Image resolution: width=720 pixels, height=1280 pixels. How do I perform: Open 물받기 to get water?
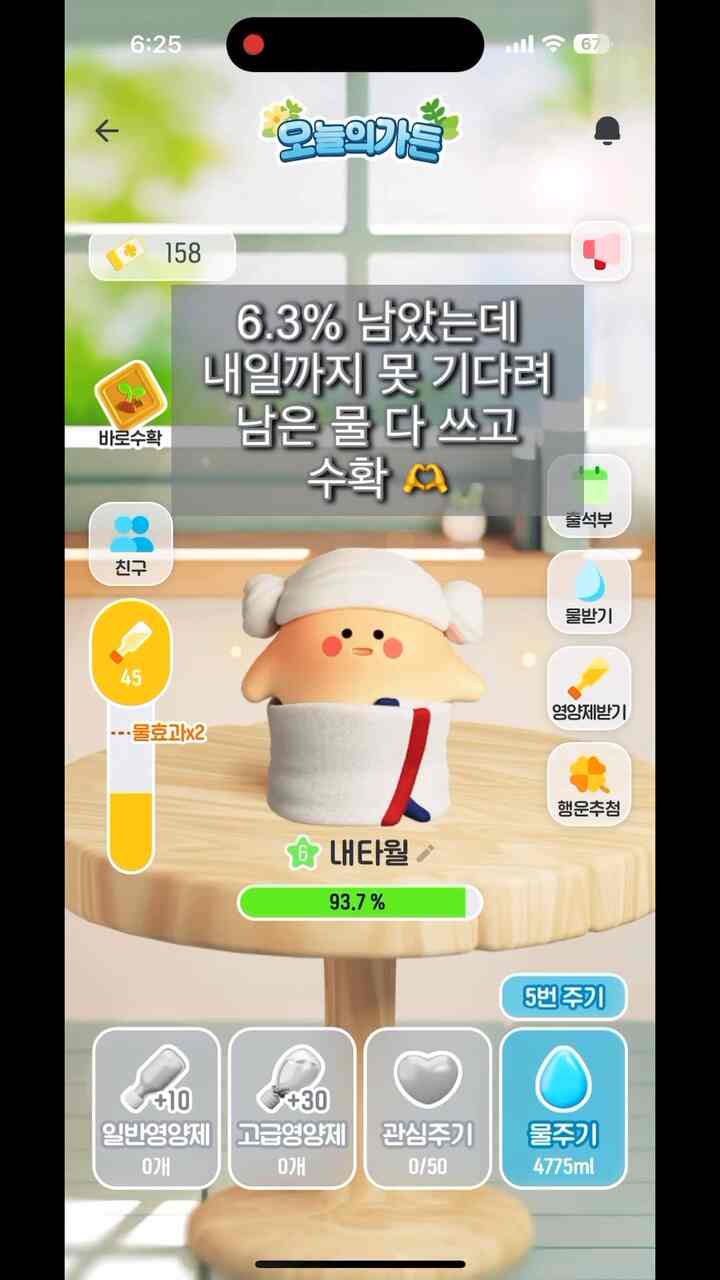pyautogui.click(x=589, y=593)
